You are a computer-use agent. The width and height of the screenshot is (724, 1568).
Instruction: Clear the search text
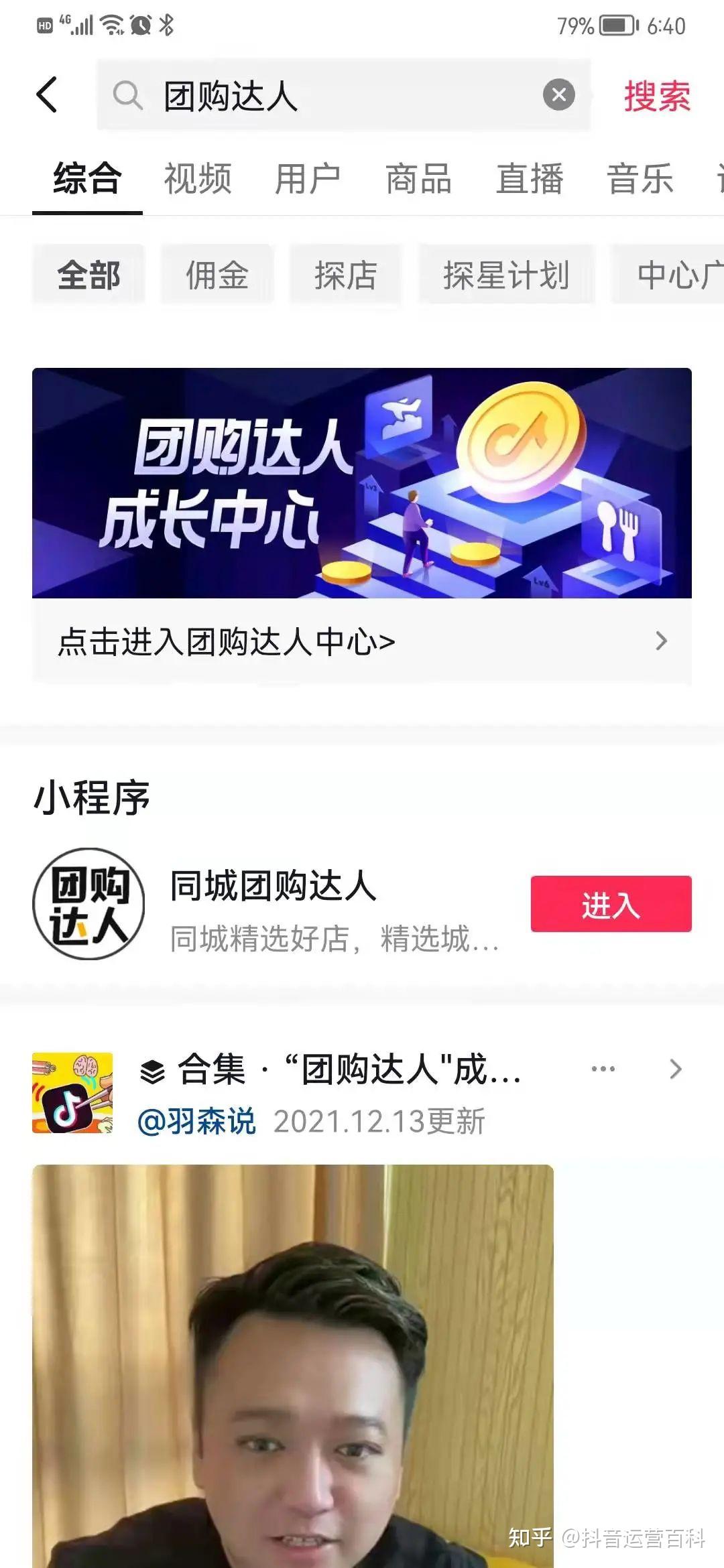558,94
